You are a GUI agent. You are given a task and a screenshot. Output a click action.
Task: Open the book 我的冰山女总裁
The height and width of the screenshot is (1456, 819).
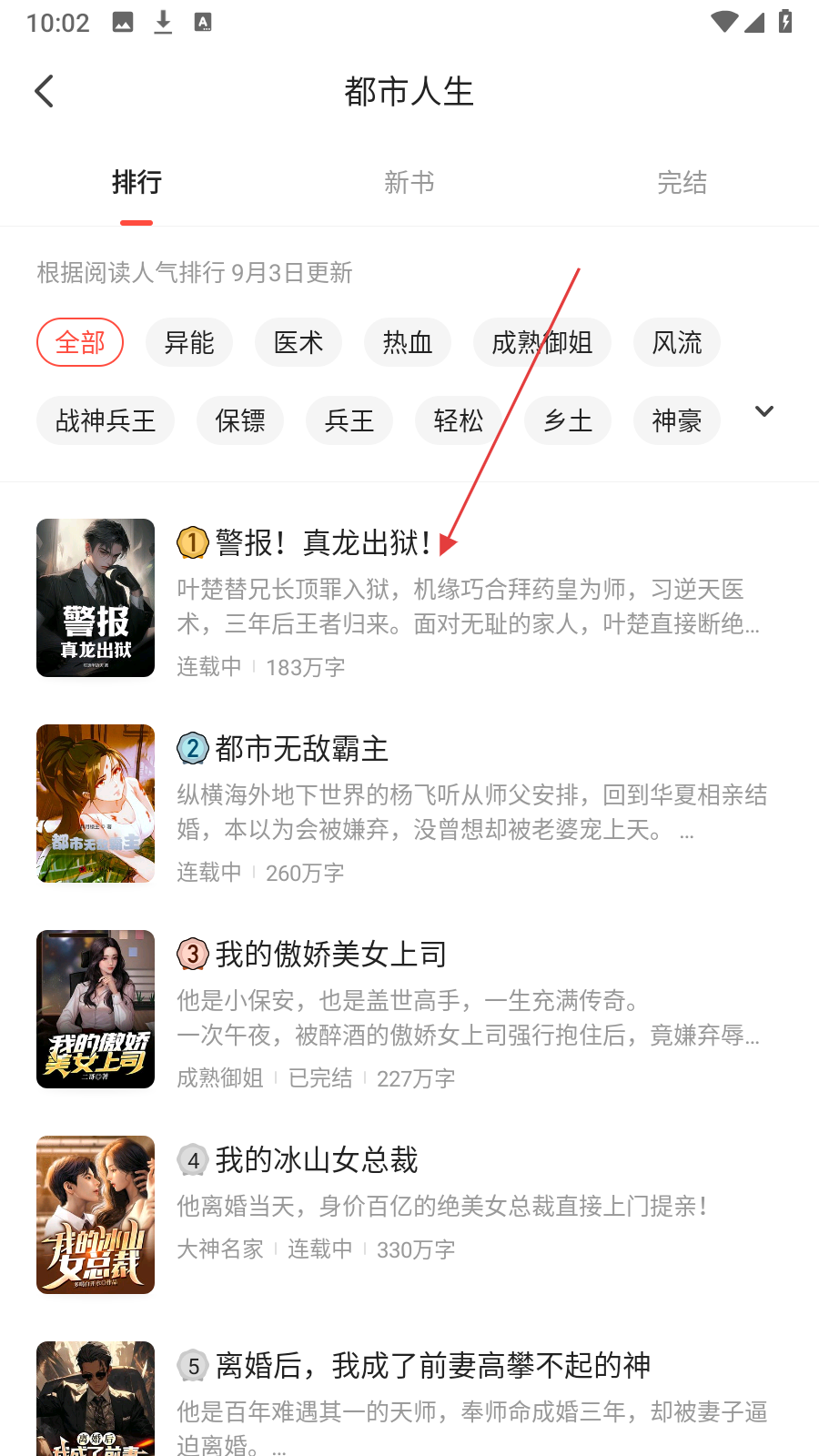pyautogui.click(x=317, y=1160)
